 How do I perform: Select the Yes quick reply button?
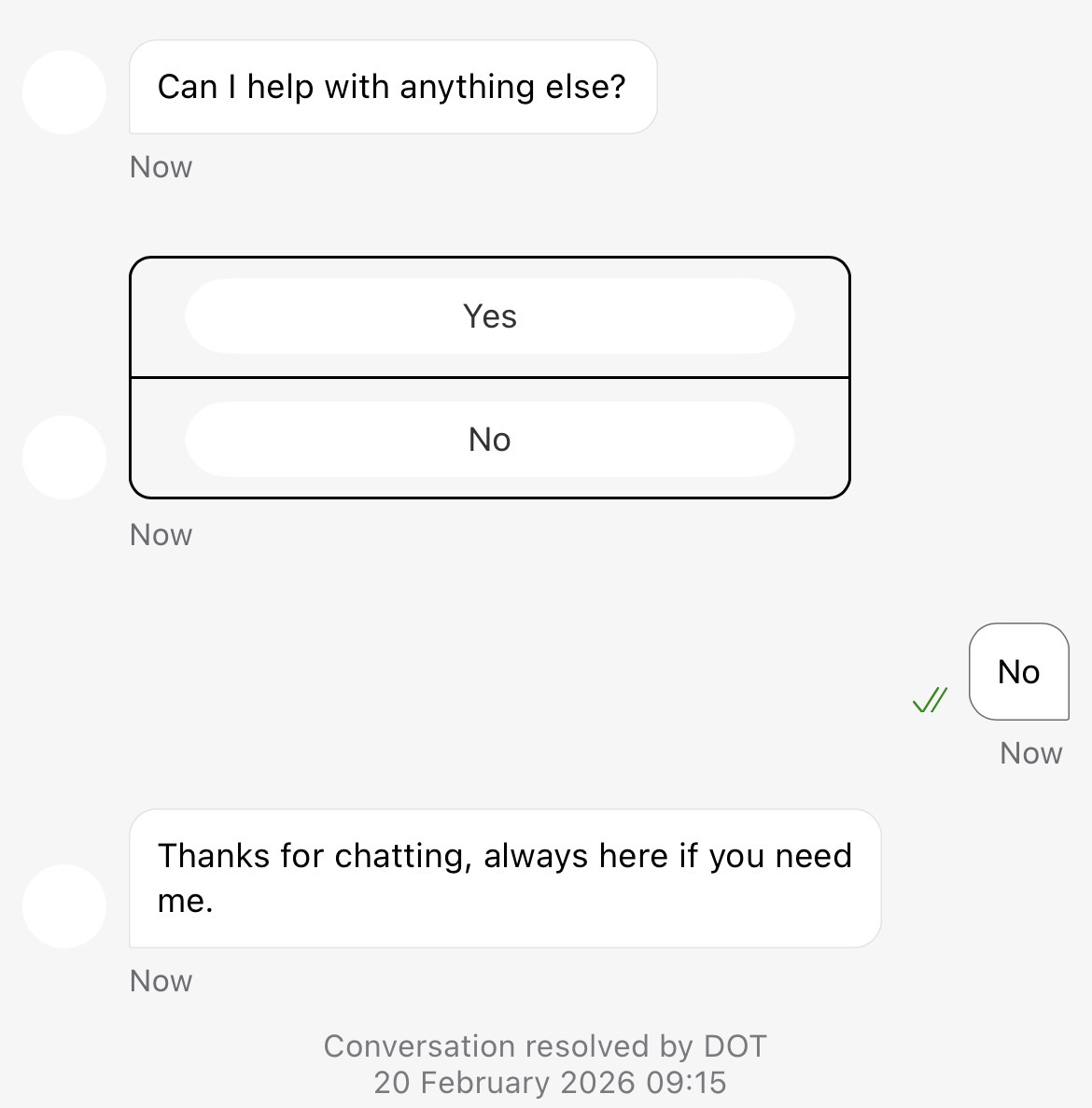coord(489,316)
